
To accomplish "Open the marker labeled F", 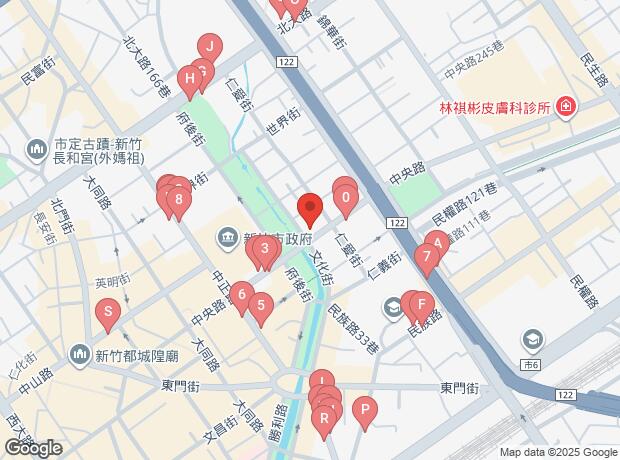I will [422, 305].
